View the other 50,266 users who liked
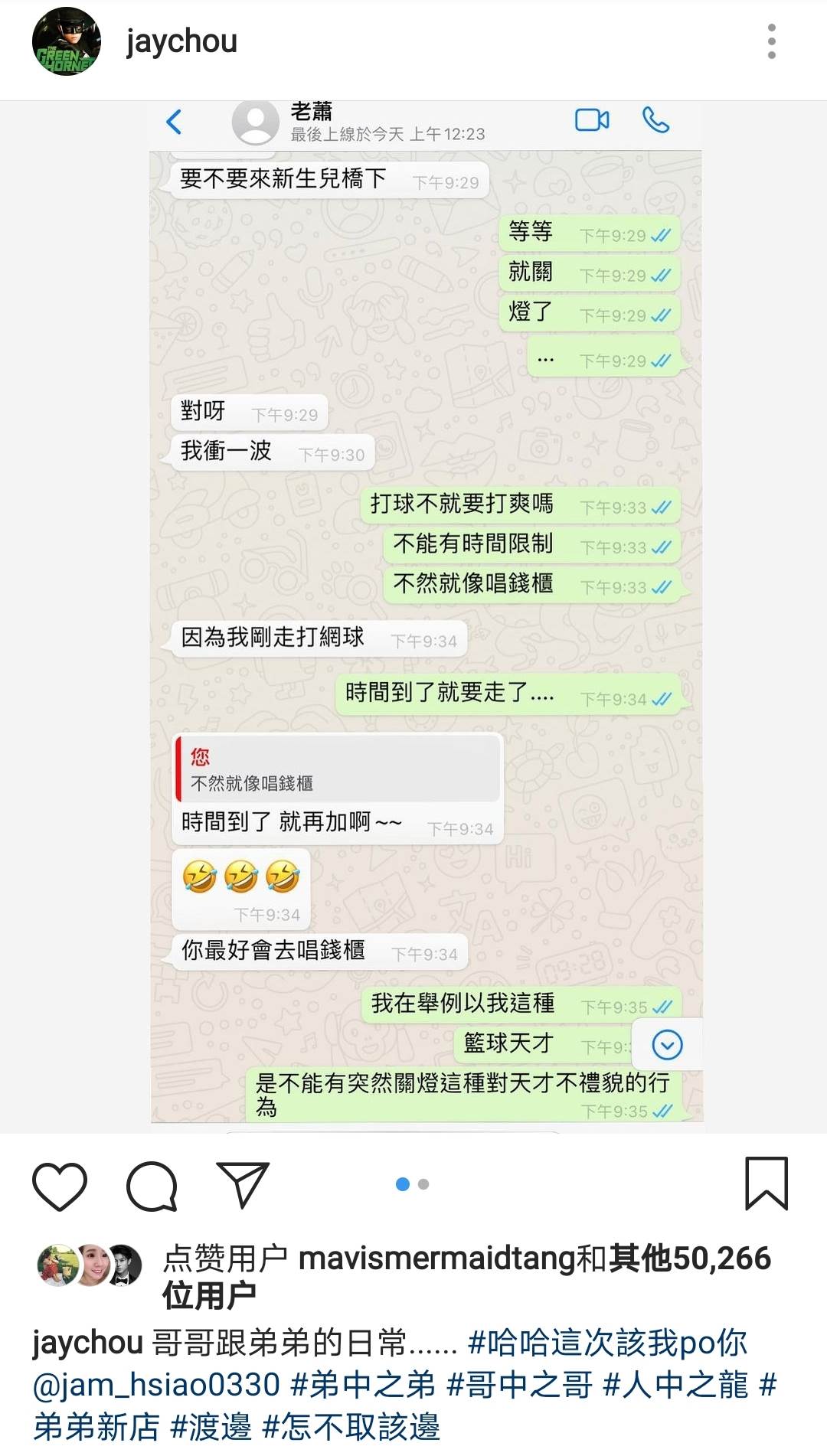Image resolution: width=827 pixels, height=1456 pixels. (x=689, y=1259)
